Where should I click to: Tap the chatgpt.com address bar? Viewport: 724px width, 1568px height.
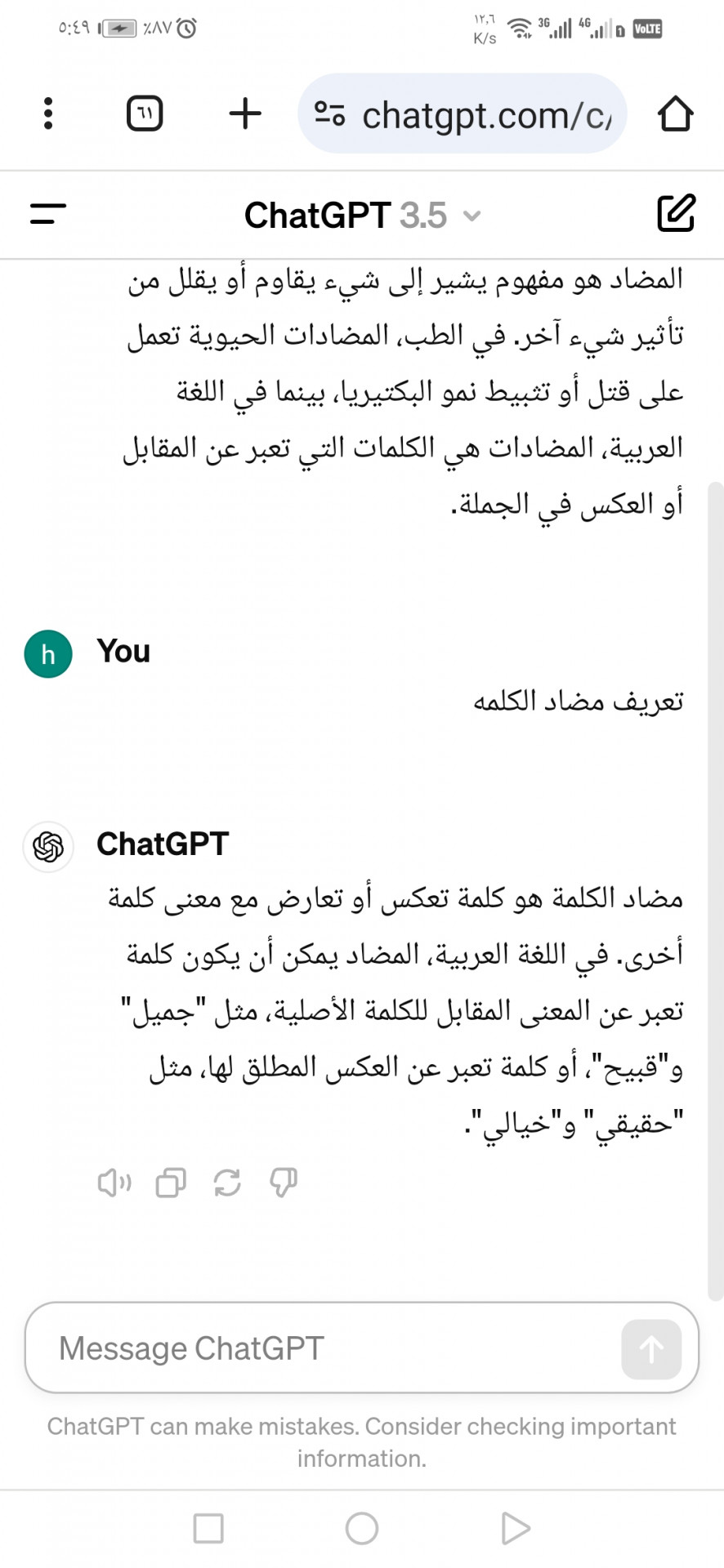(463, 114)
